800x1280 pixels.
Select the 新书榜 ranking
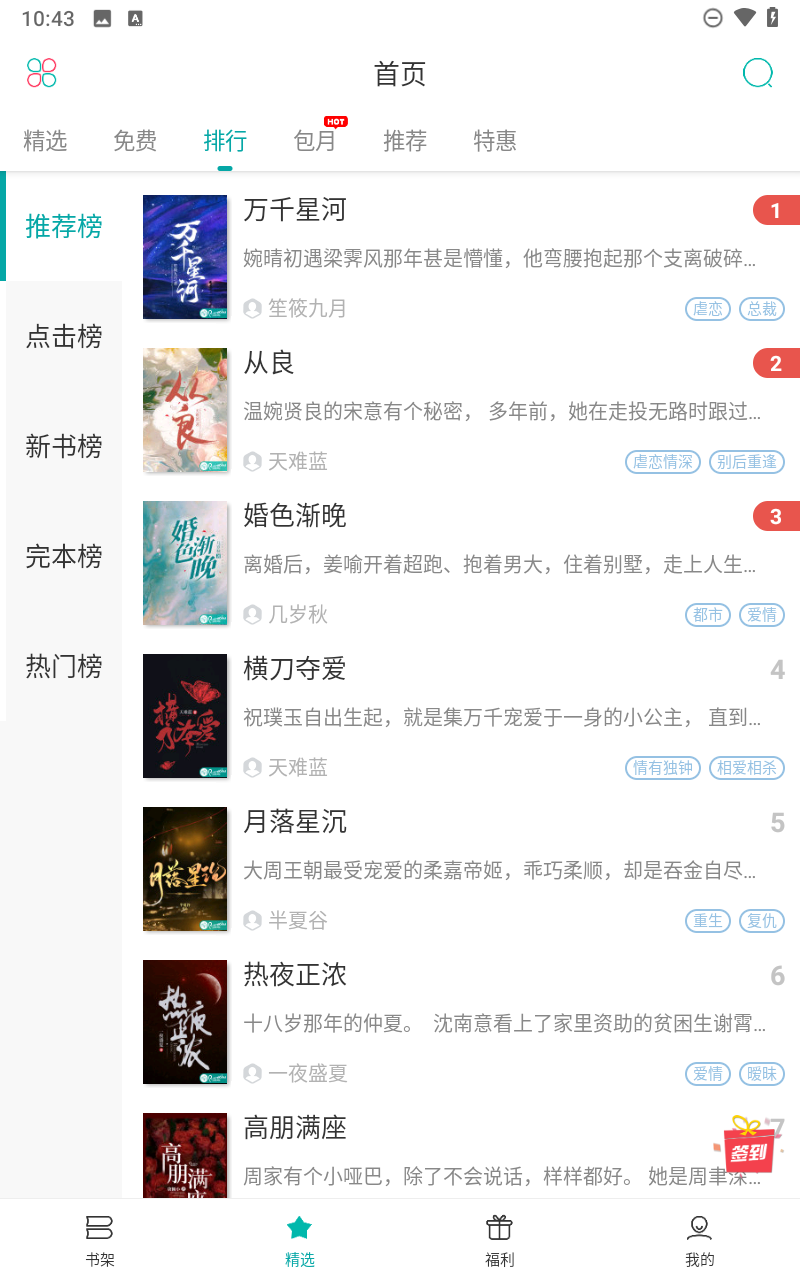[64, 447]
